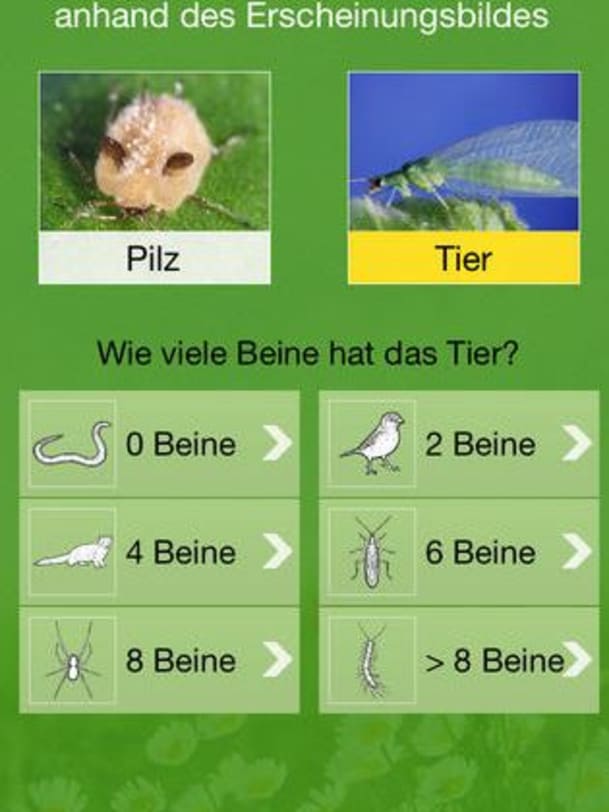Open the 4 Beine row
This screenshot has height=812, width=609.
click(x=159, y=552)
